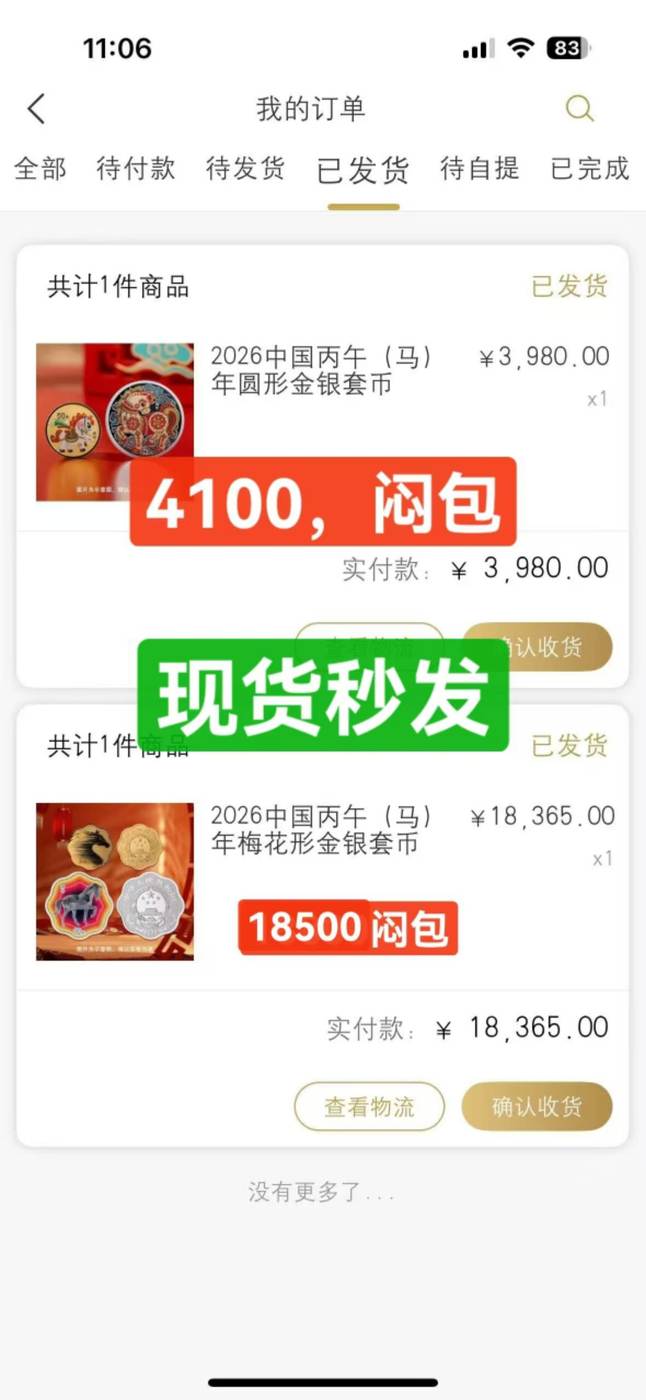The height and width of the screenshot is (1400, 646).
Task: Switch to the 待付款 tab
Action: coord(136,168)
